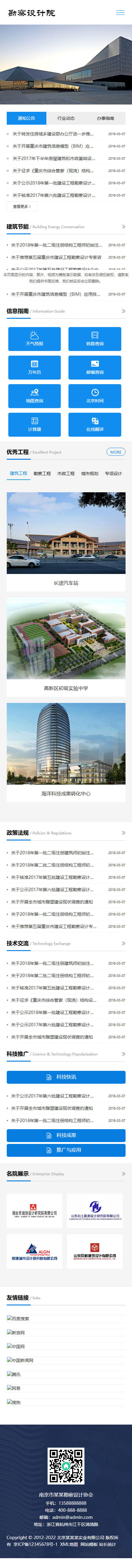The height and width of the screenshot is (1568, 132).
Task: Open the 铁路查询 tile
Action: (95, 338)
